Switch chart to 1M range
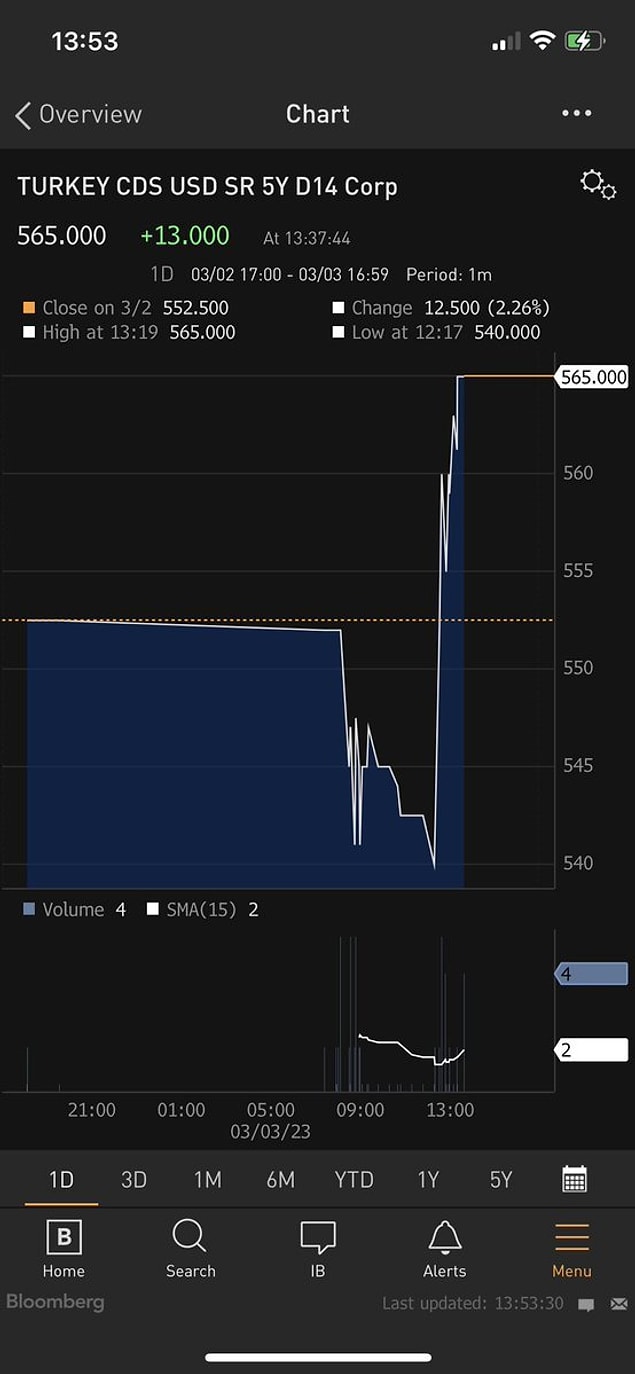 (x=207, y=1180)
